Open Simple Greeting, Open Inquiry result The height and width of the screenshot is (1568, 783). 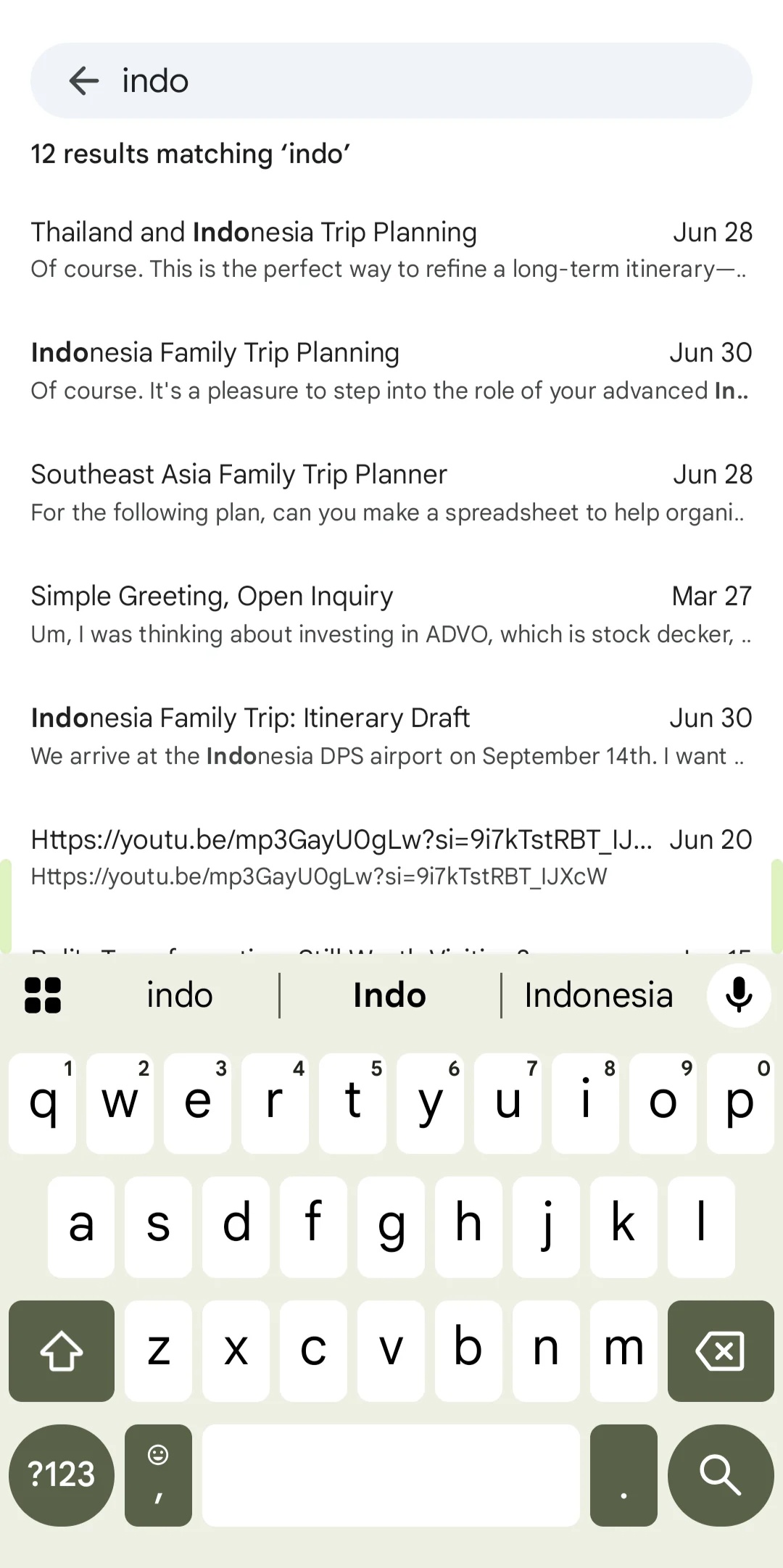[x=391, y=614]
